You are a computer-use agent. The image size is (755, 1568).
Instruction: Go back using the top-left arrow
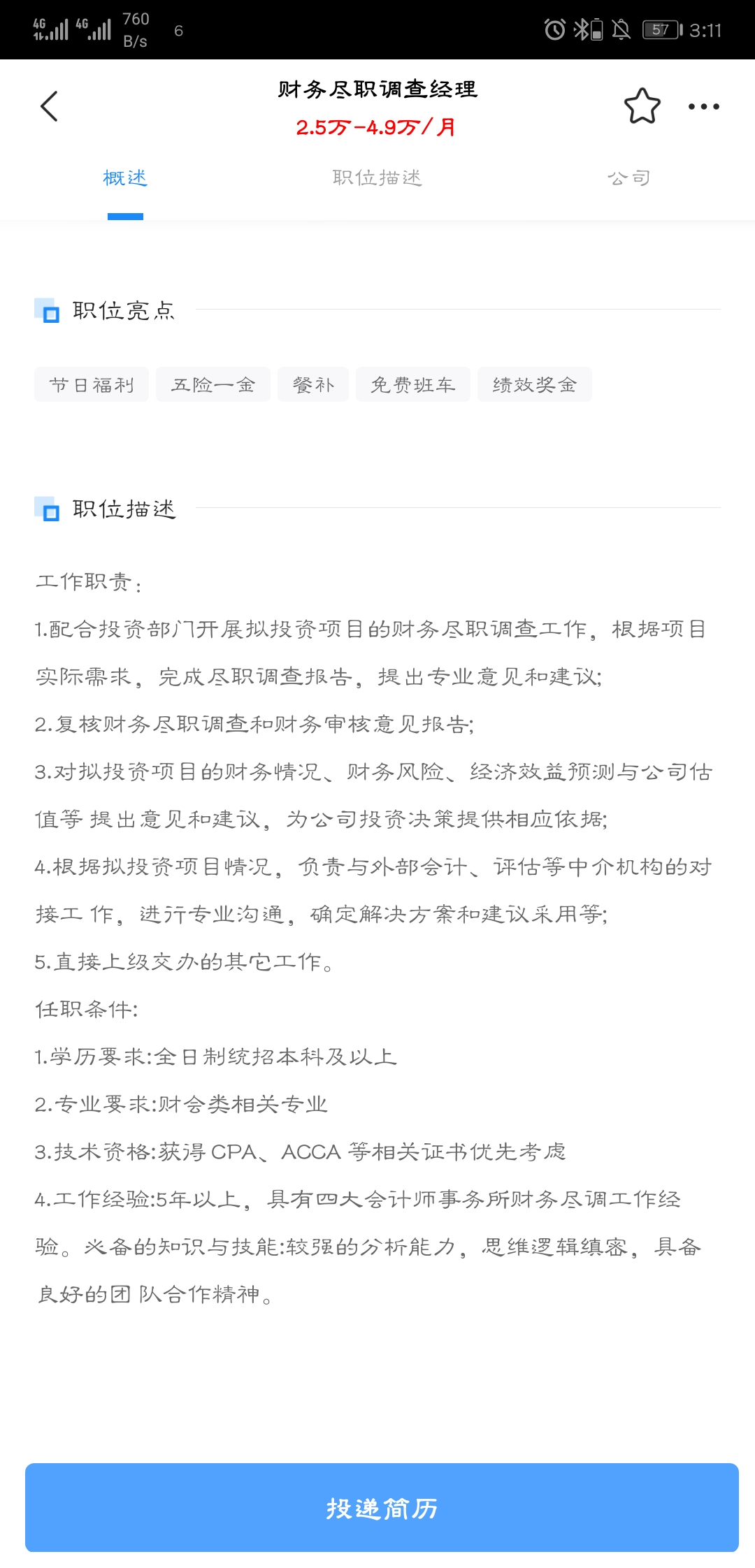(49, 106)
